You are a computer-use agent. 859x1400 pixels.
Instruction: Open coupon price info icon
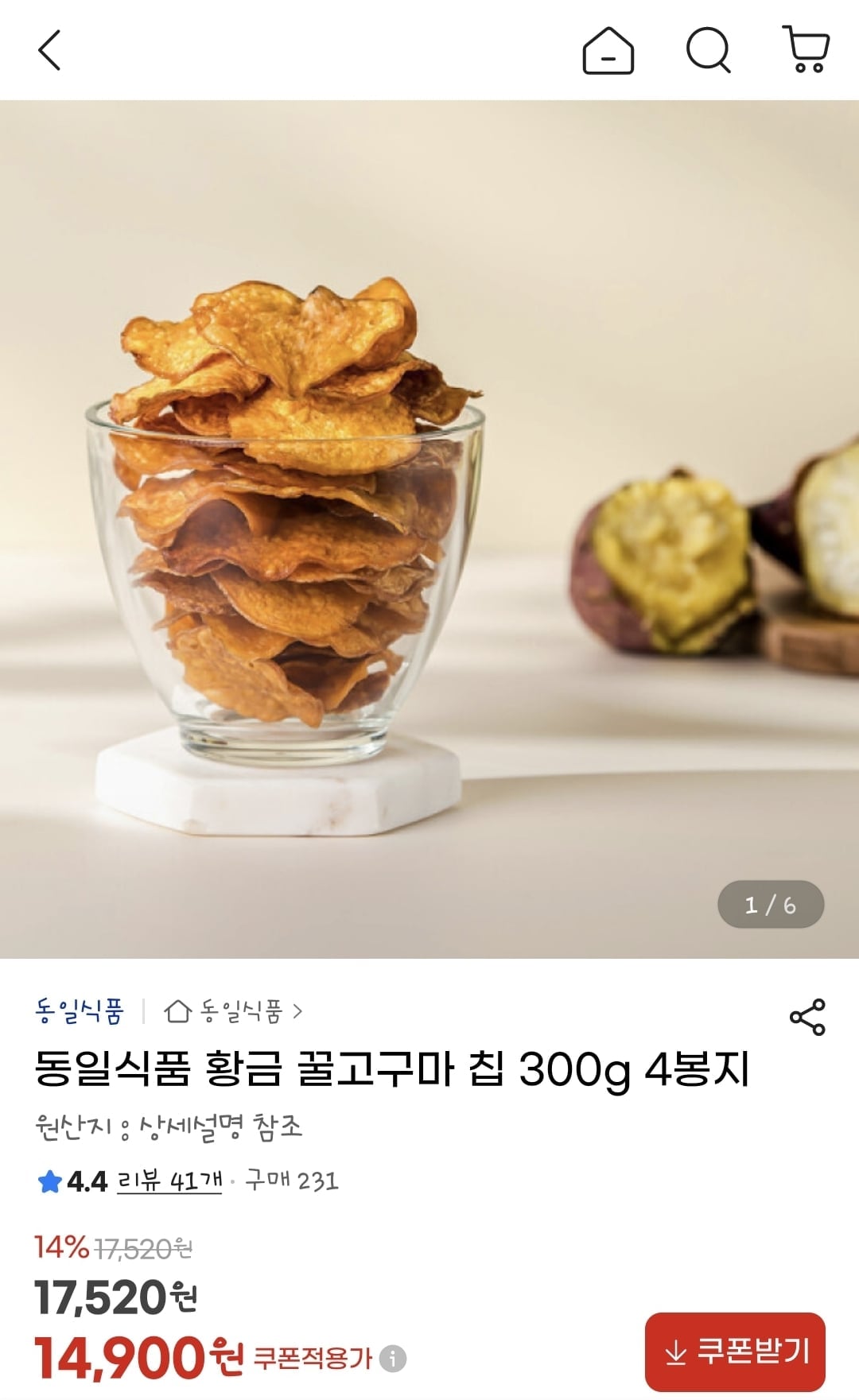coord(393,1359)
